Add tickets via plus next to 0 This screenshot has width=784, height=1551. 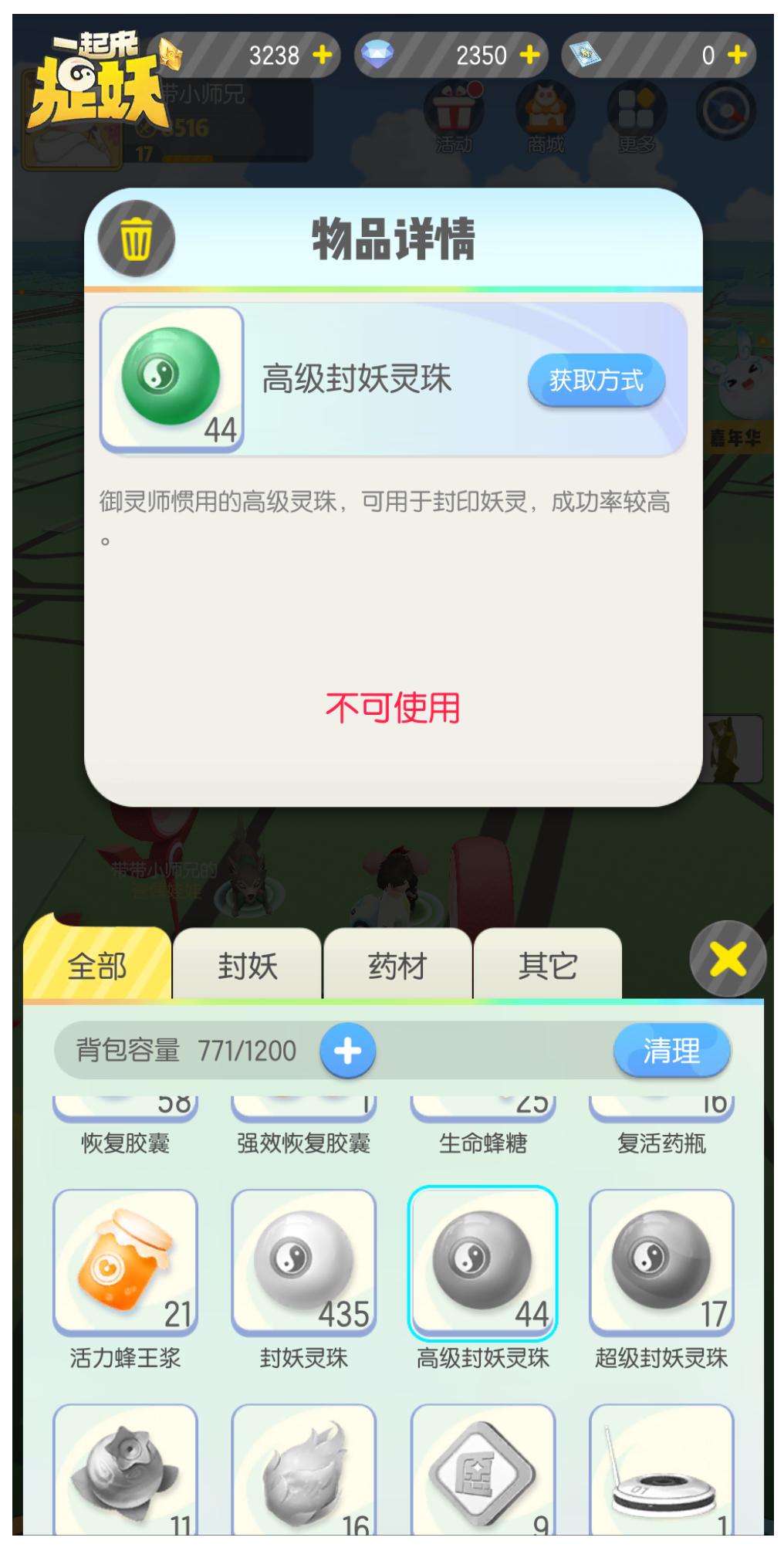pos(737,56)
